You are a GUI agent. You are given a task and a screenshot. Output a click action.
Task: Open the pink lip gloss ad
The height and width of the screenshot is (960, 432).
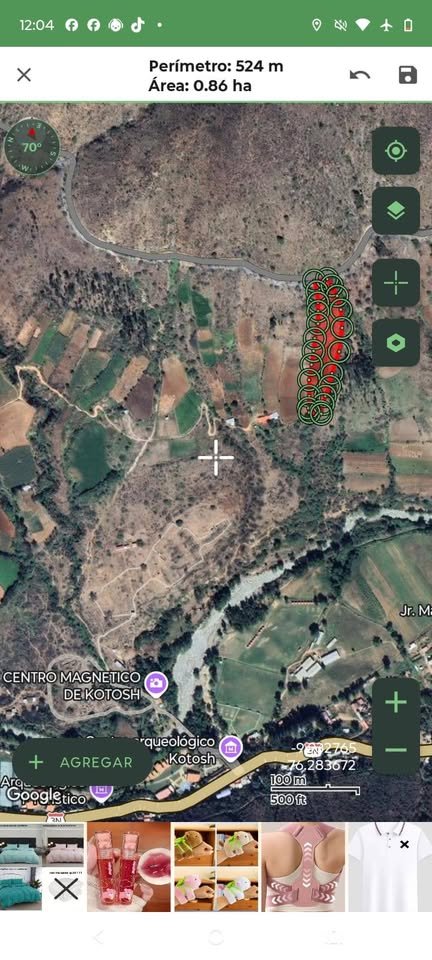coord(128,867)
